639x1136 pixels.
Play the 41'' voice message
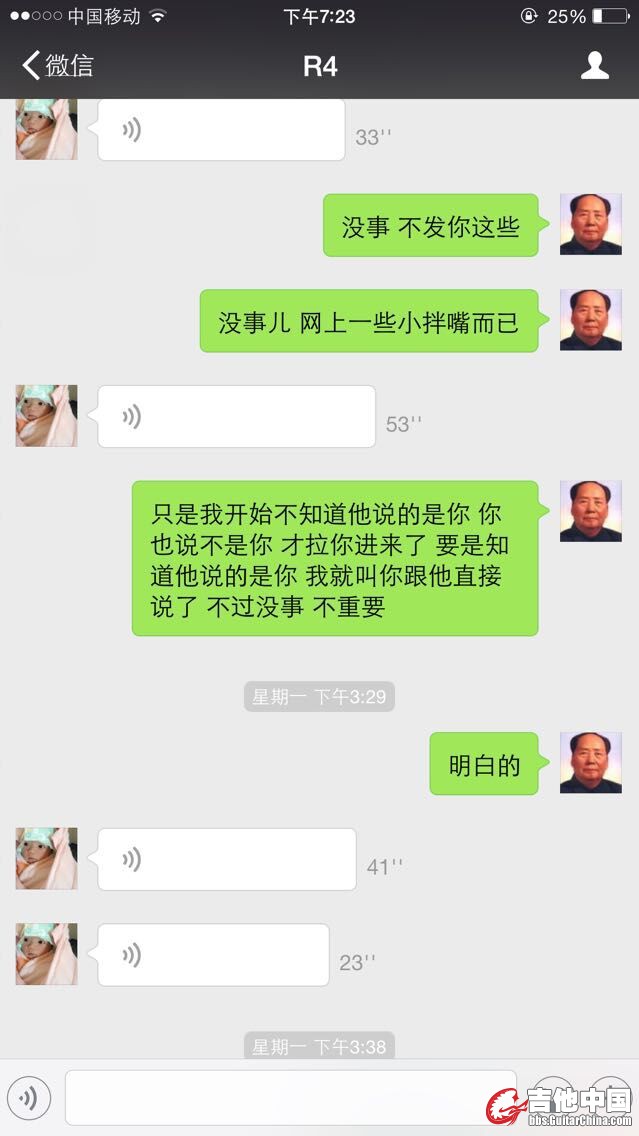[x=226, y=859]
